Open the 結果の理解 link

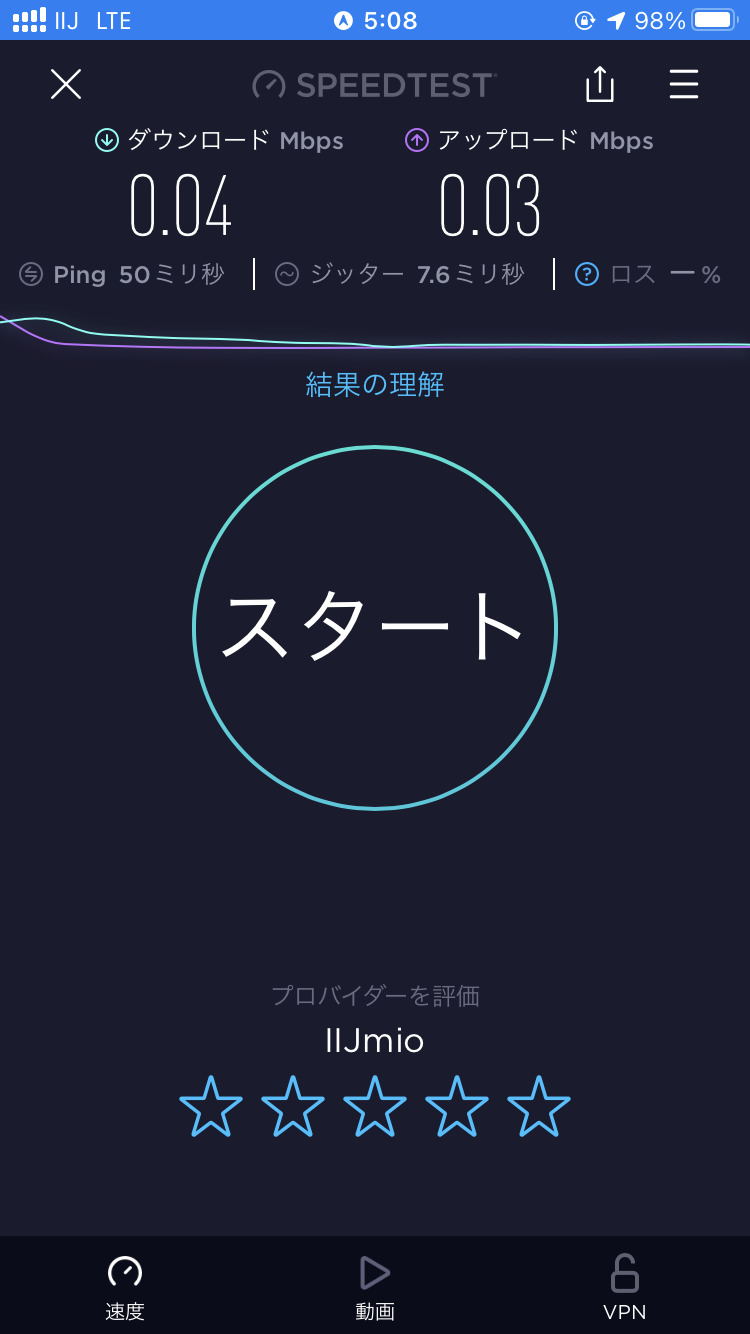[375, 385]
